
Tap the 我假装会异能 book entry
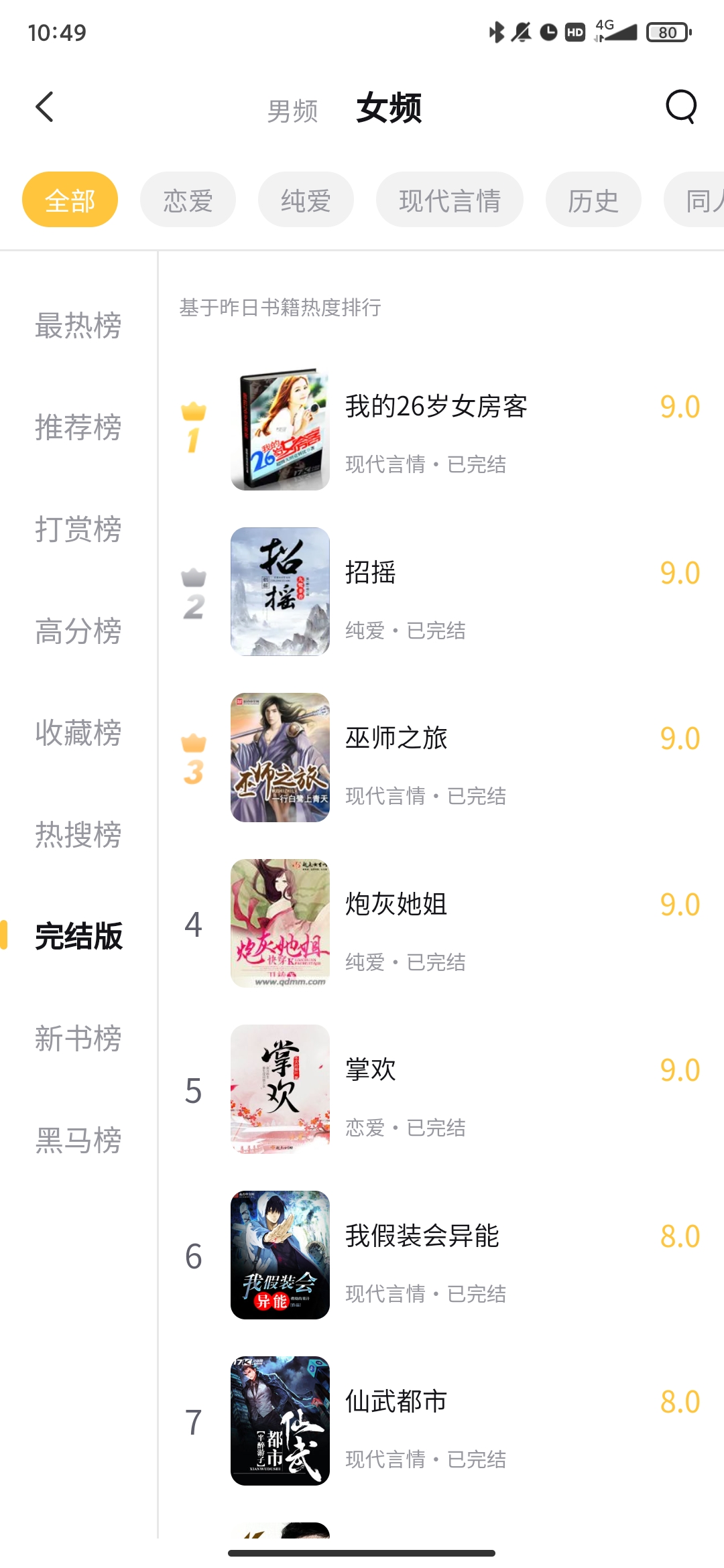pyautogui.click(x=436, y=1255)
